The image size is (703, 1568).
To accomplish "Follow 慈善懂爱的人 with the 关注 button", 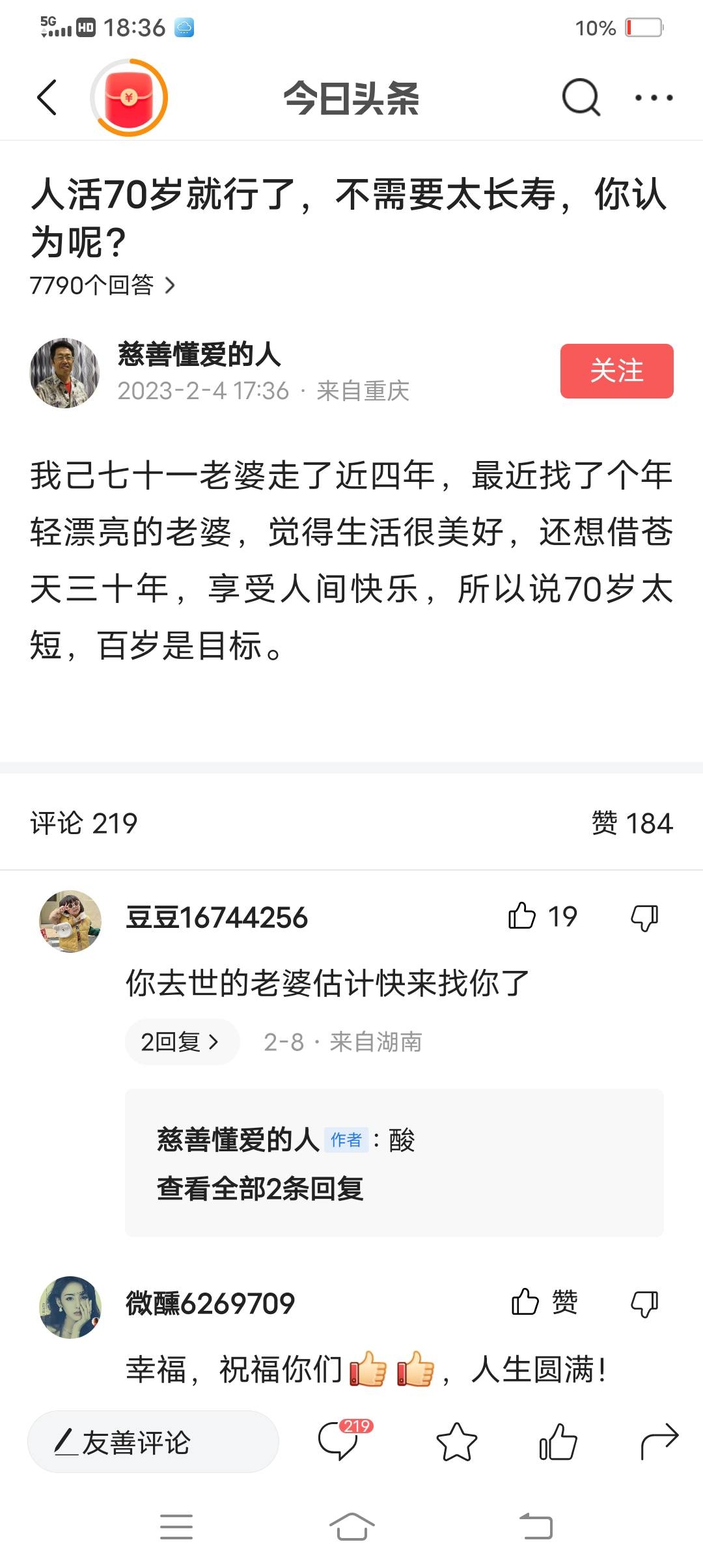I will point(616,371).
